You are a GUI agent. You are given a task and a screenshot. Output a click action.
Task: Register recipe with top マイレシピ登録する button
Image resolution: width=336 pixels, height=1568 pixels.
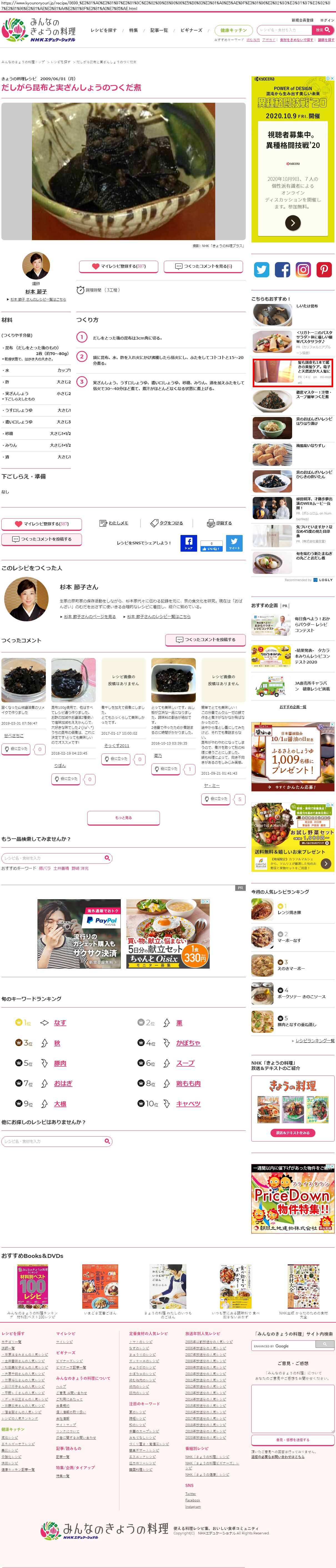pos(119,266)
